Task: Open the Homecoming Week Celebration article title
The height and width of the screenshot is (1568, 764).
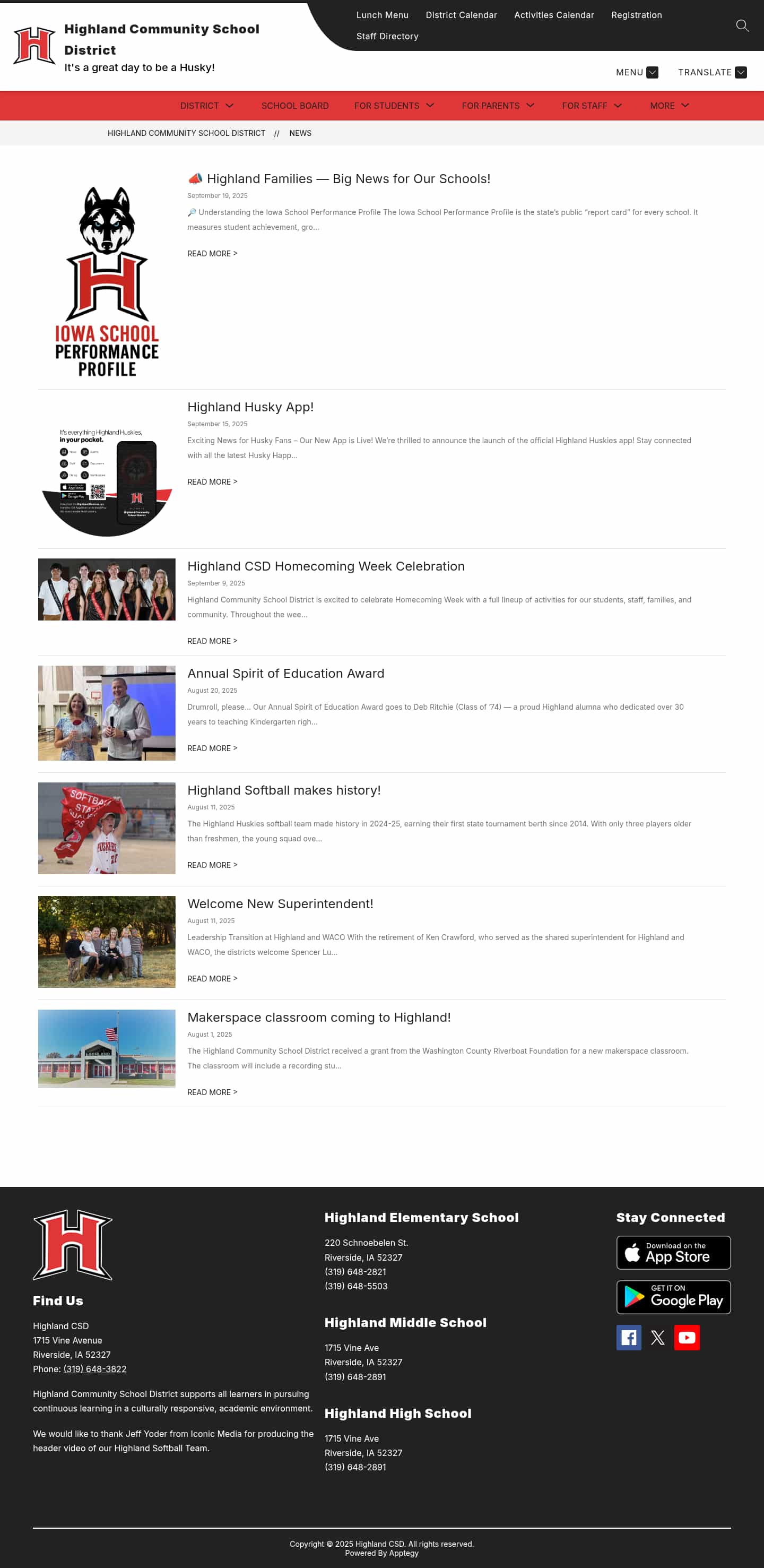Action: (325, 567)
